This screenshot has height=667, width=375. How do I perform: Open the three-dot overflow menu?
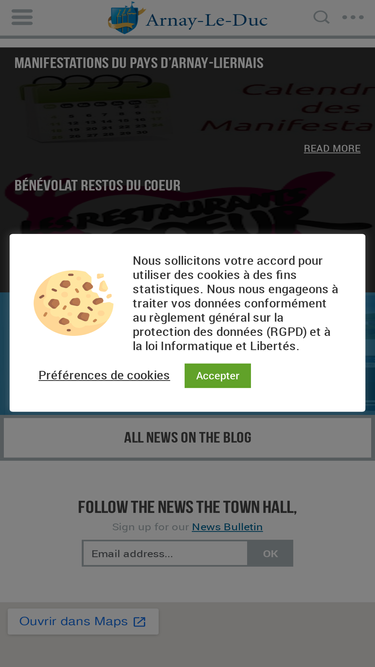coord(353,17)
